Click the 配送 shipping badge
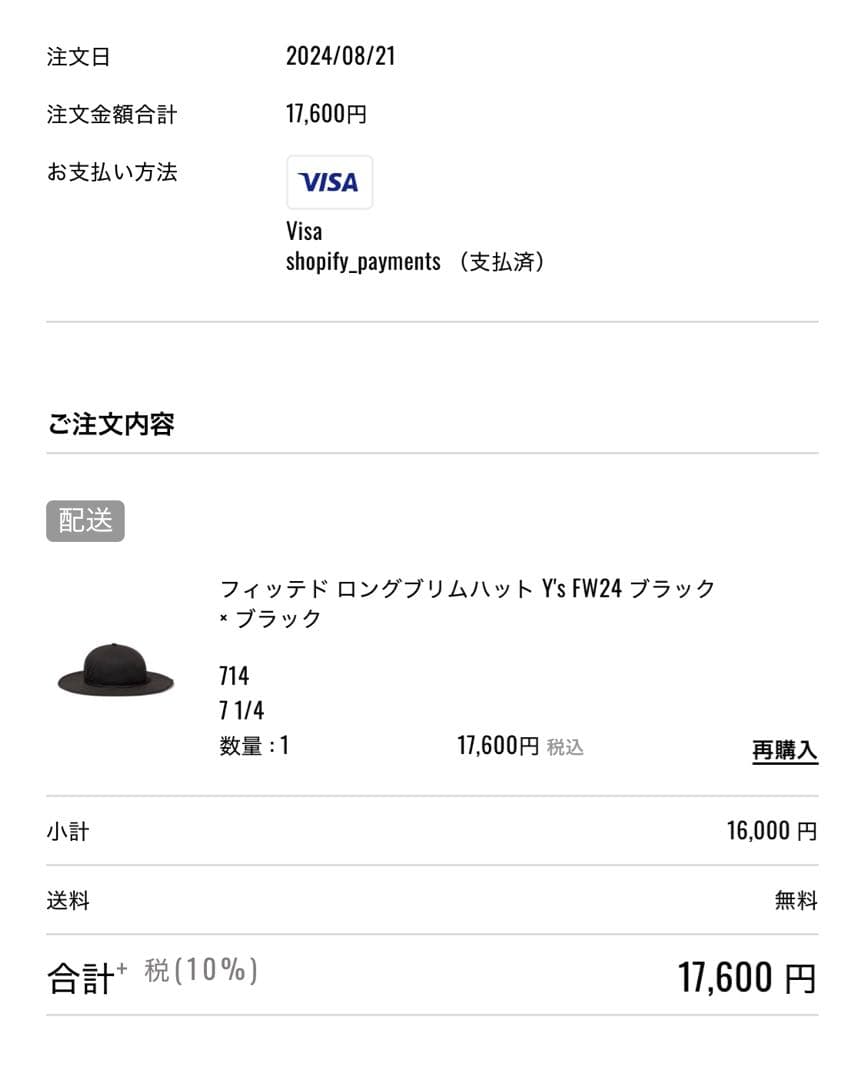The width and height of the screenshot is (865, 1080). click(85, 520)
